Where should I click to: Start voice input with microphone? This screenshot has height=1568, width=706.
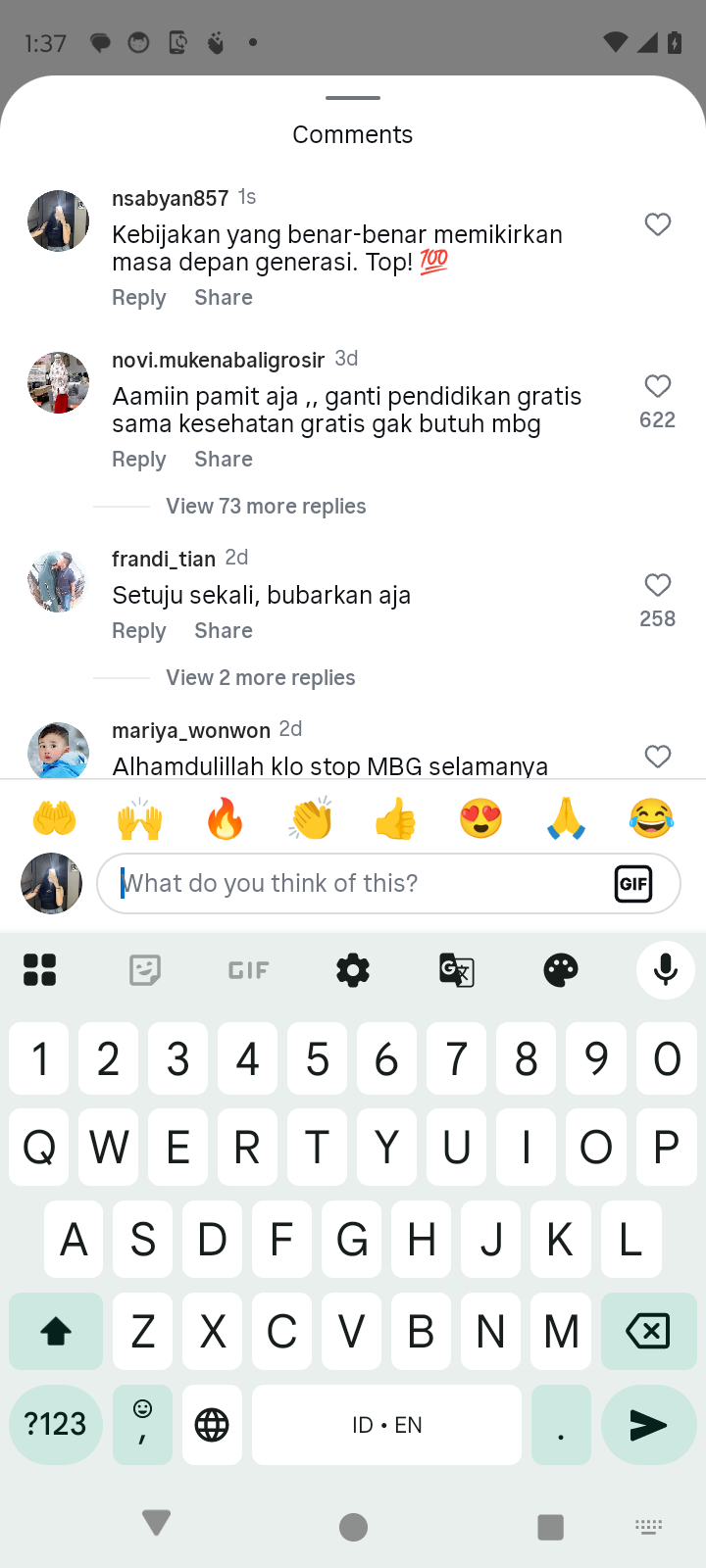(665, 970)
